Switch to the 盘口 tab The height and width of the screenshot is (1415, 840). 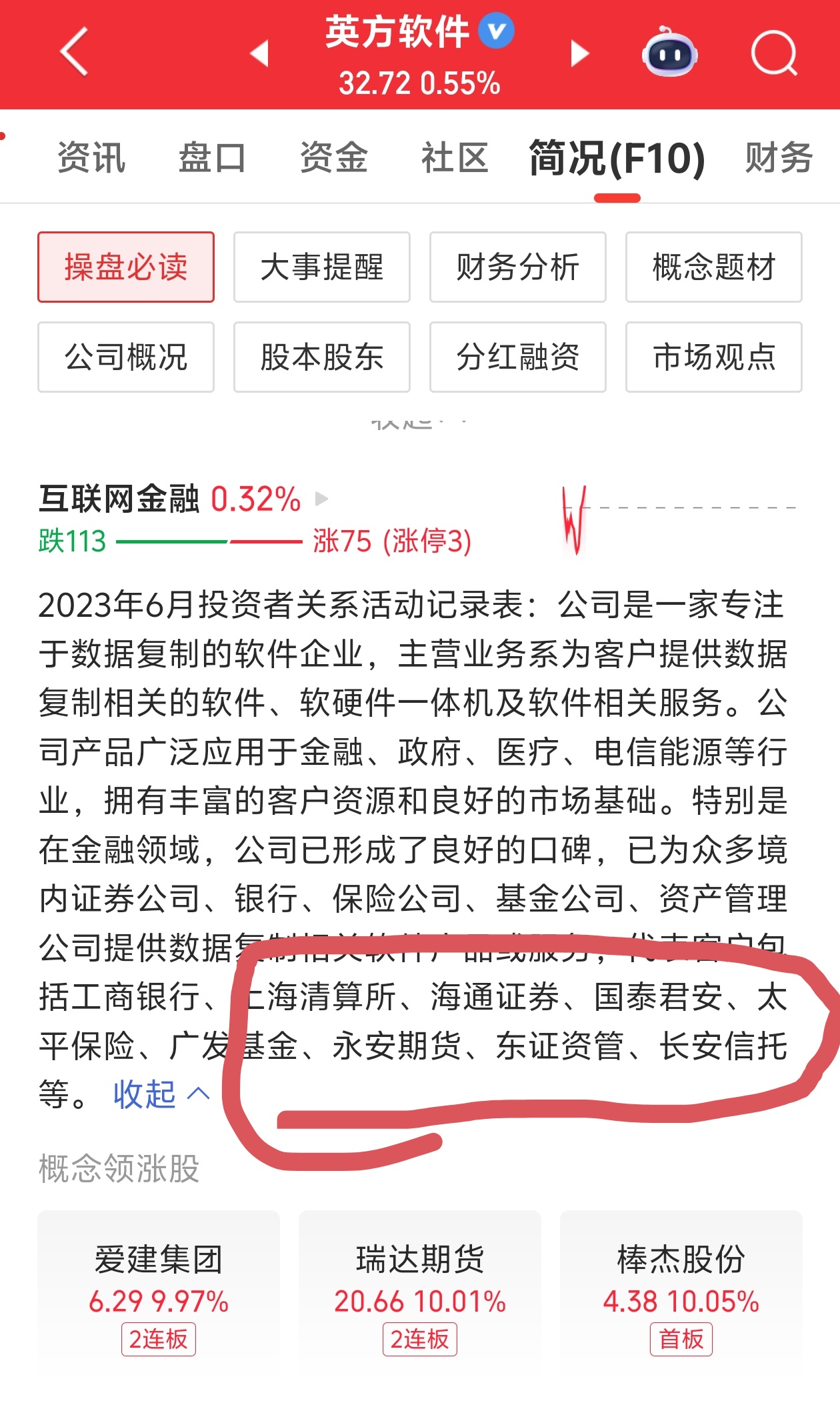[212, 158]
